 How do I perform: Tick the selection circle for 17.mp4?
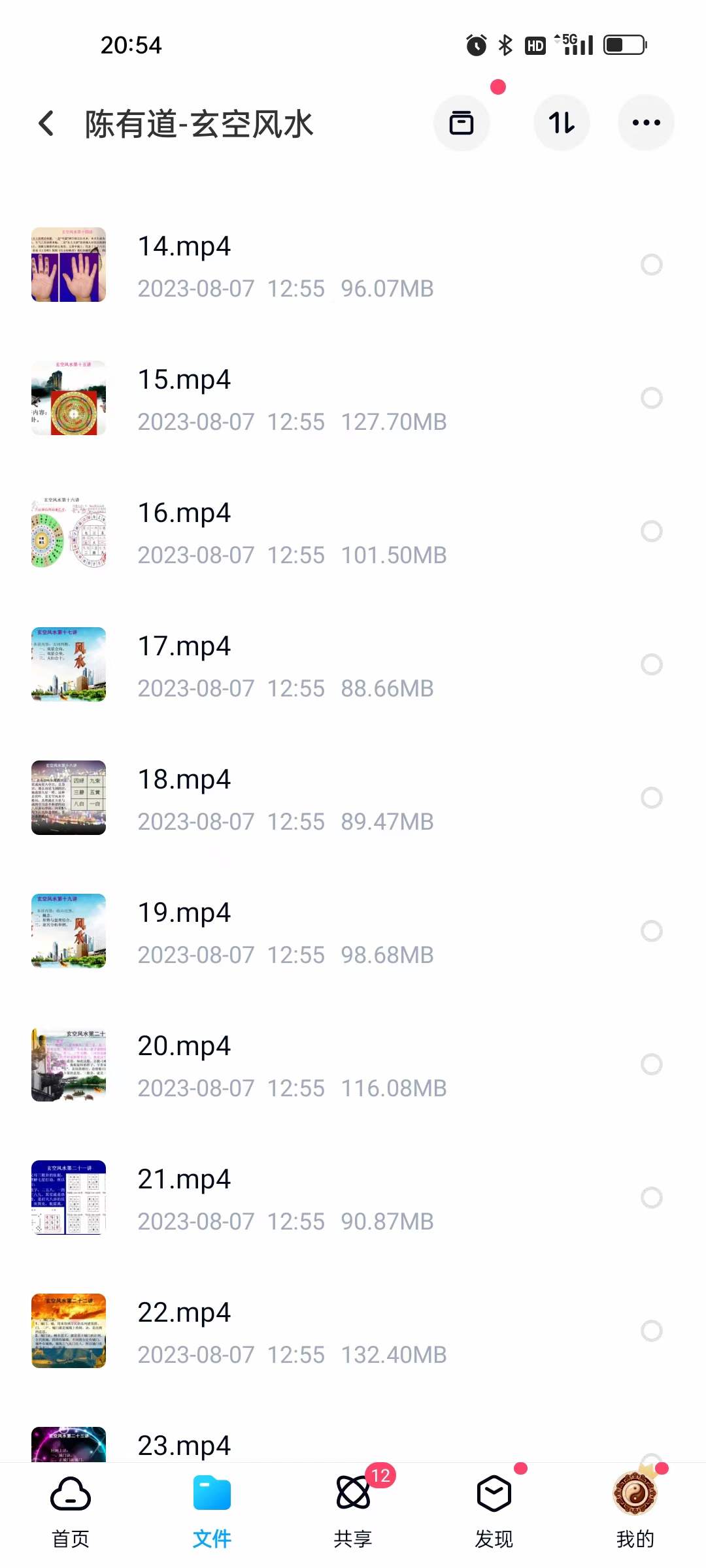tap(651, 664)
